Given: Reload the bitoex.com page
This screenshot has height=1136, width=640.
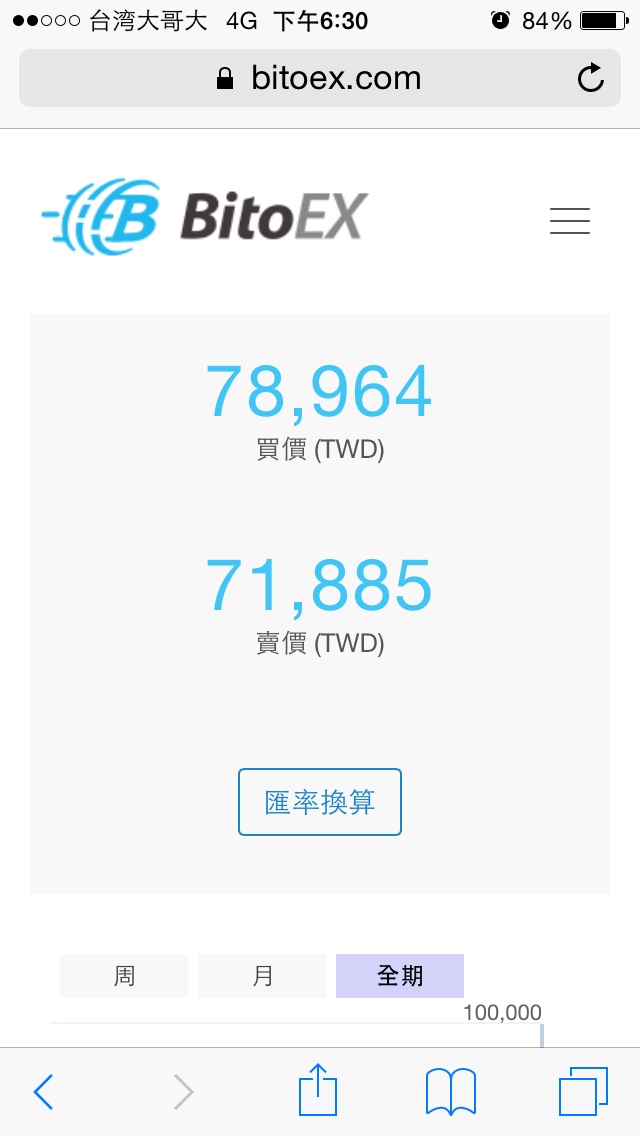Looking at the screenshot, I should pos(591,78).
